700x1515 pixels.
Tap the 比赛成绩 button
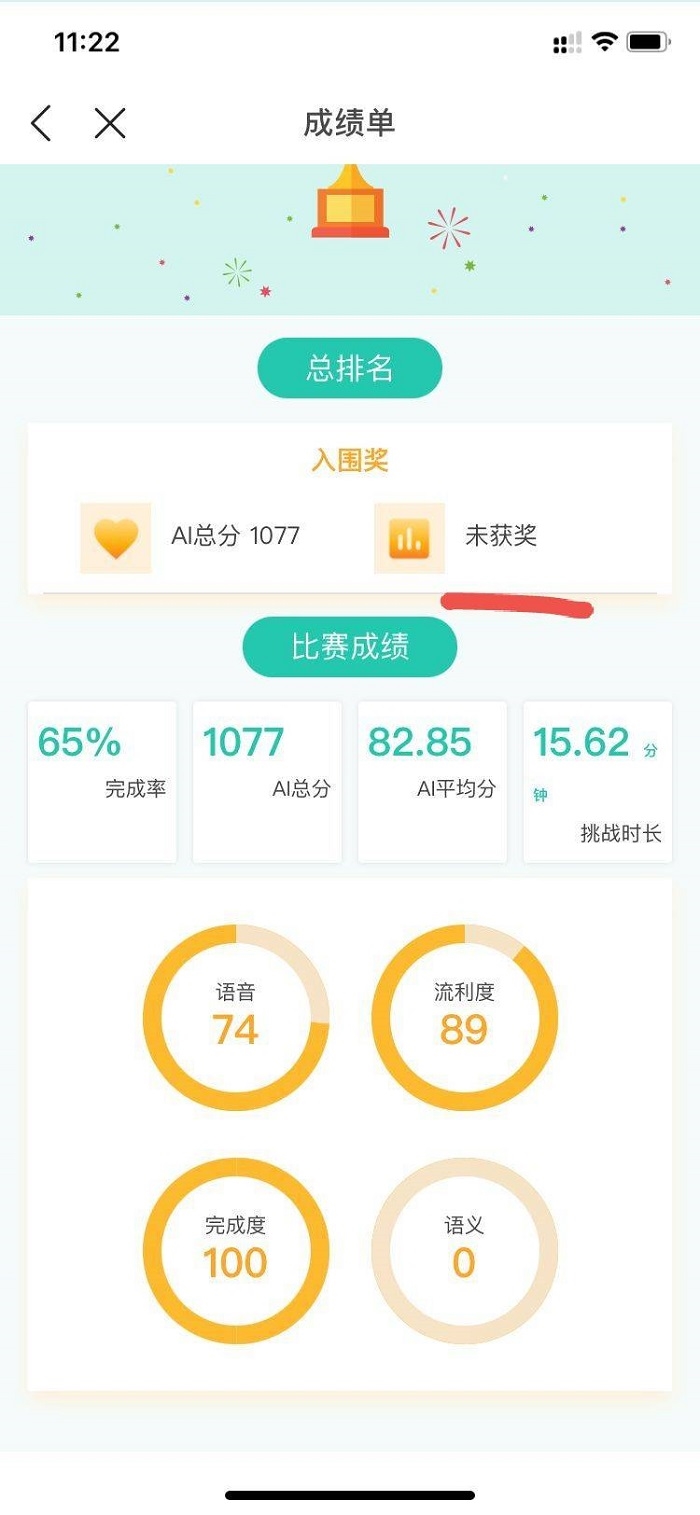[x=349, y=647]
